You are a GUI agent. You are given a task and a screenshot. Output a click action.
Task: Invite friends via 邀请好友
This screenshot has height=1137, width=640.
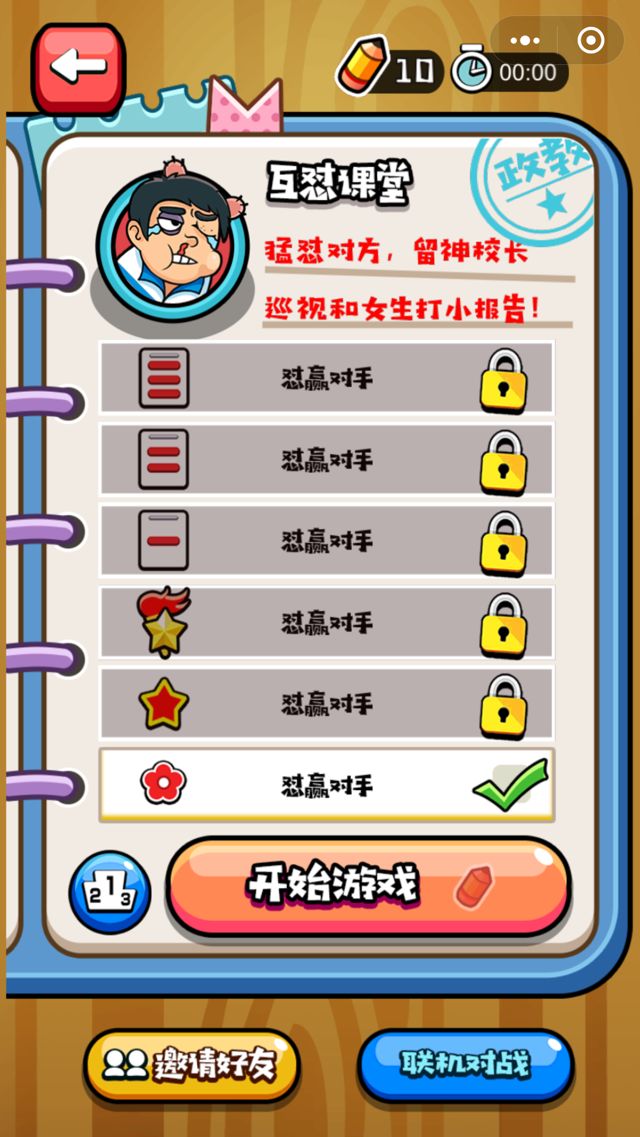(191, 1065)
